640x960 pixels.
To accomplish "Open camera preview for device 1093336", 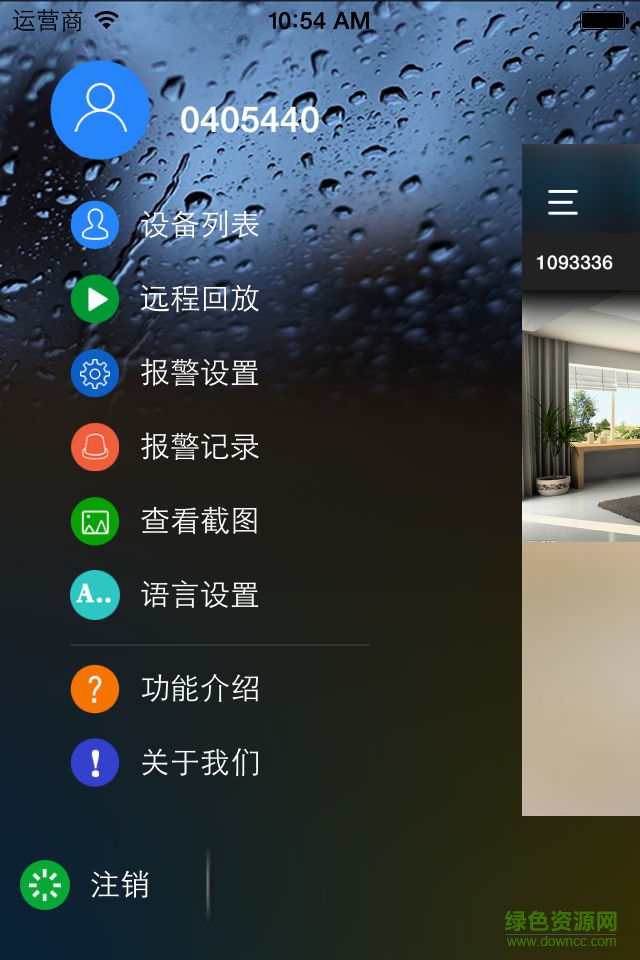I will click(581, 415).
